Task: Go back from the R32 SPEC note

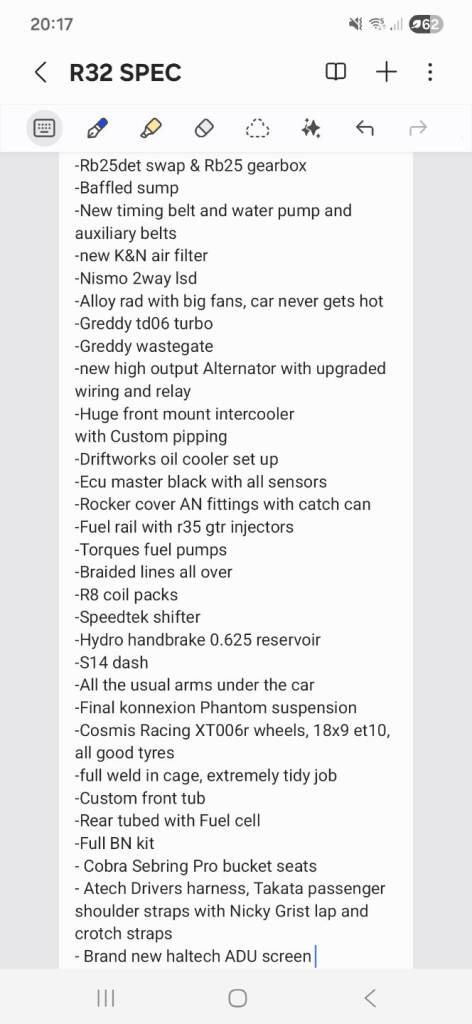Action: [40, 72]
